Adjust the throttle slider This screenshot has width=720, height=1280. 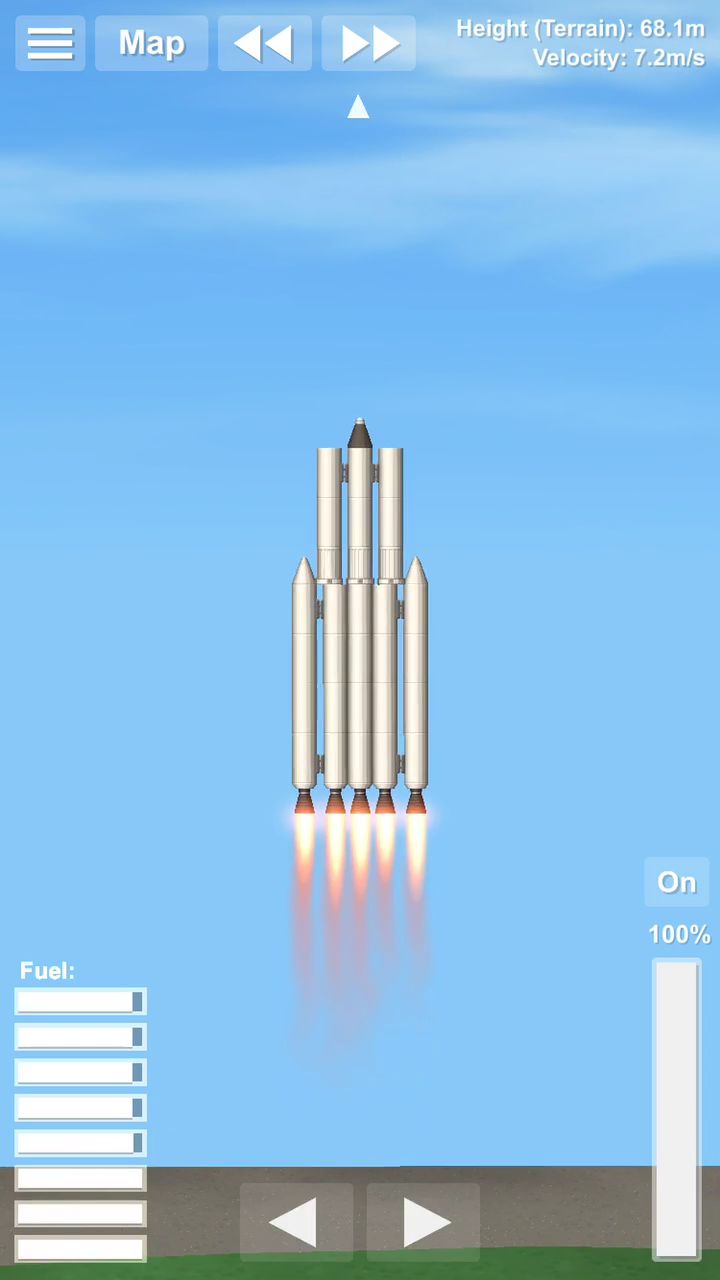click(676, 1108)
